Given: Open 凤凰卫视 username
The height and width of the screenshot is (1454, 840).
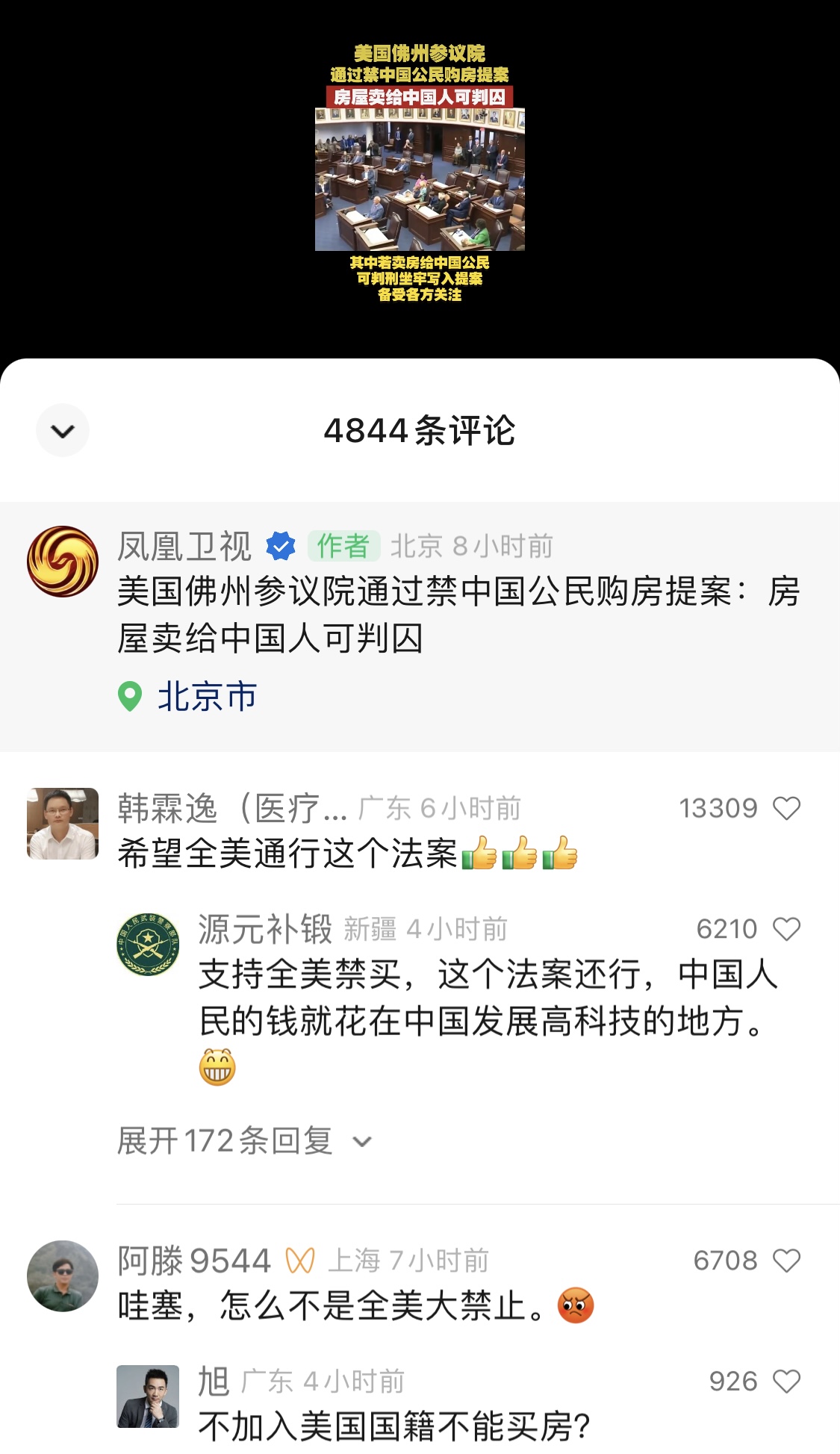Looking at the screenshot, I should (184, 547).
